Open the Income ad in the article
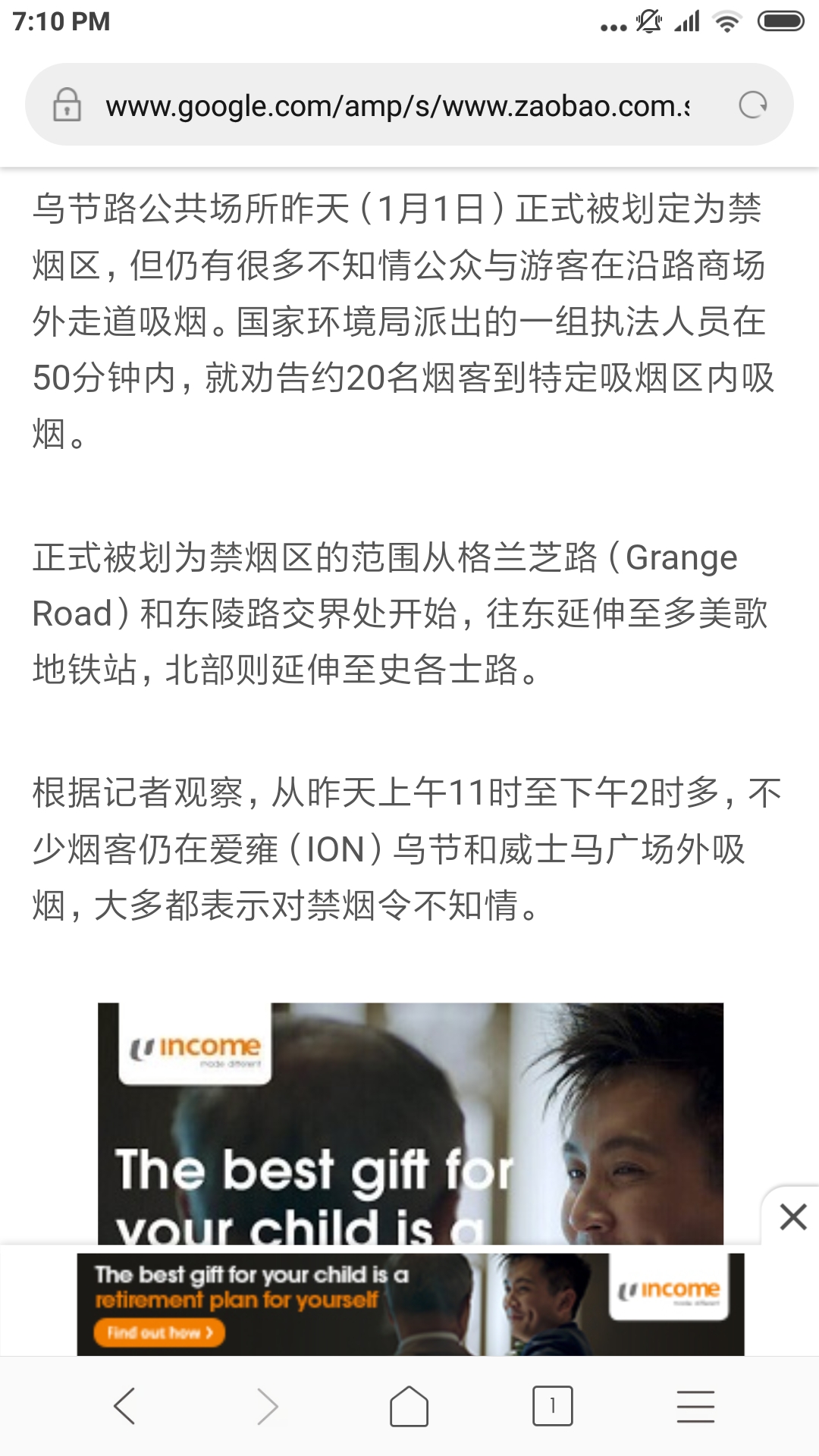This screenshot has height=1456, width=819. [x=410, y=1122]
